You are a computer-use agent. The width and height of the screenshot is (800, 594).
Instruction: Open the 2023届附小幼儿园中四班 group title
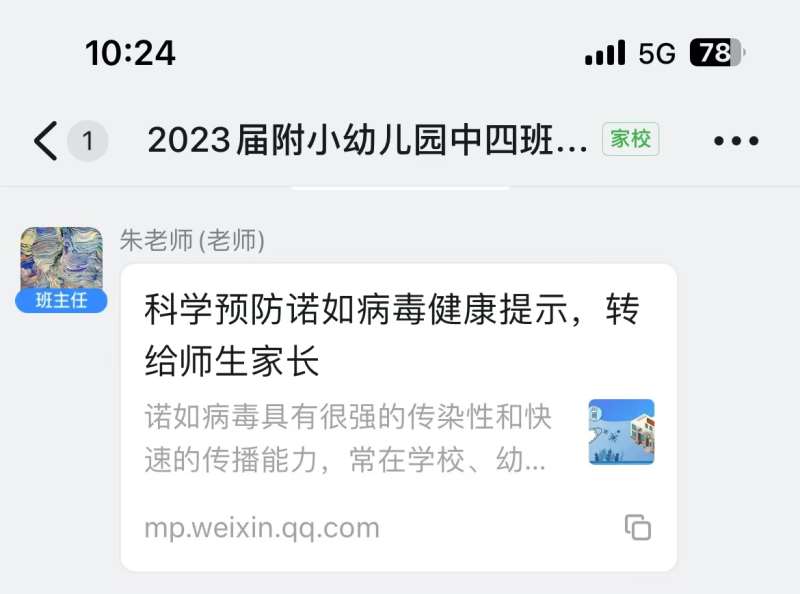[x=368, y=141]
